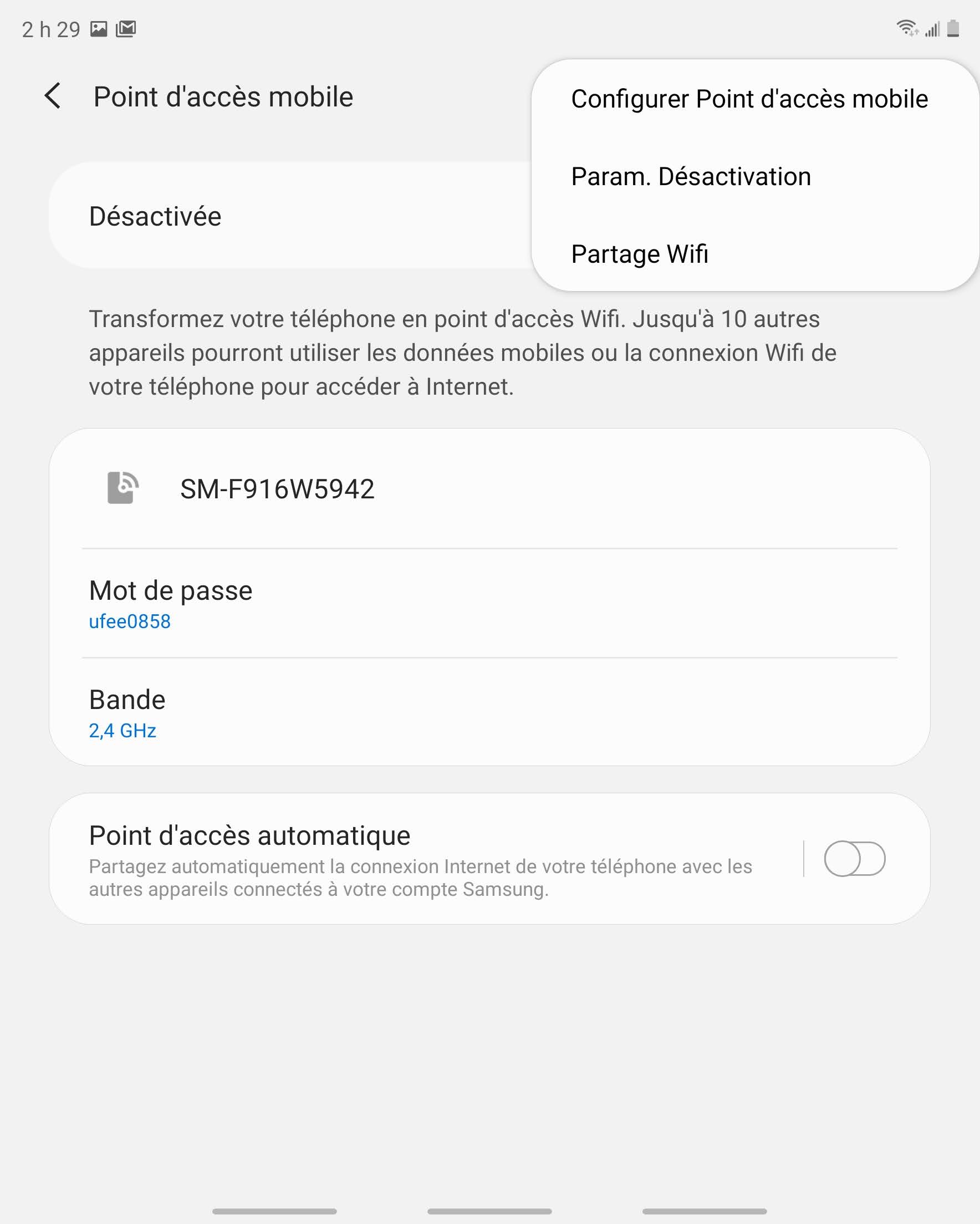Tap the password ufee0858 to change it
980x1224 pixels.
(130, 621)
